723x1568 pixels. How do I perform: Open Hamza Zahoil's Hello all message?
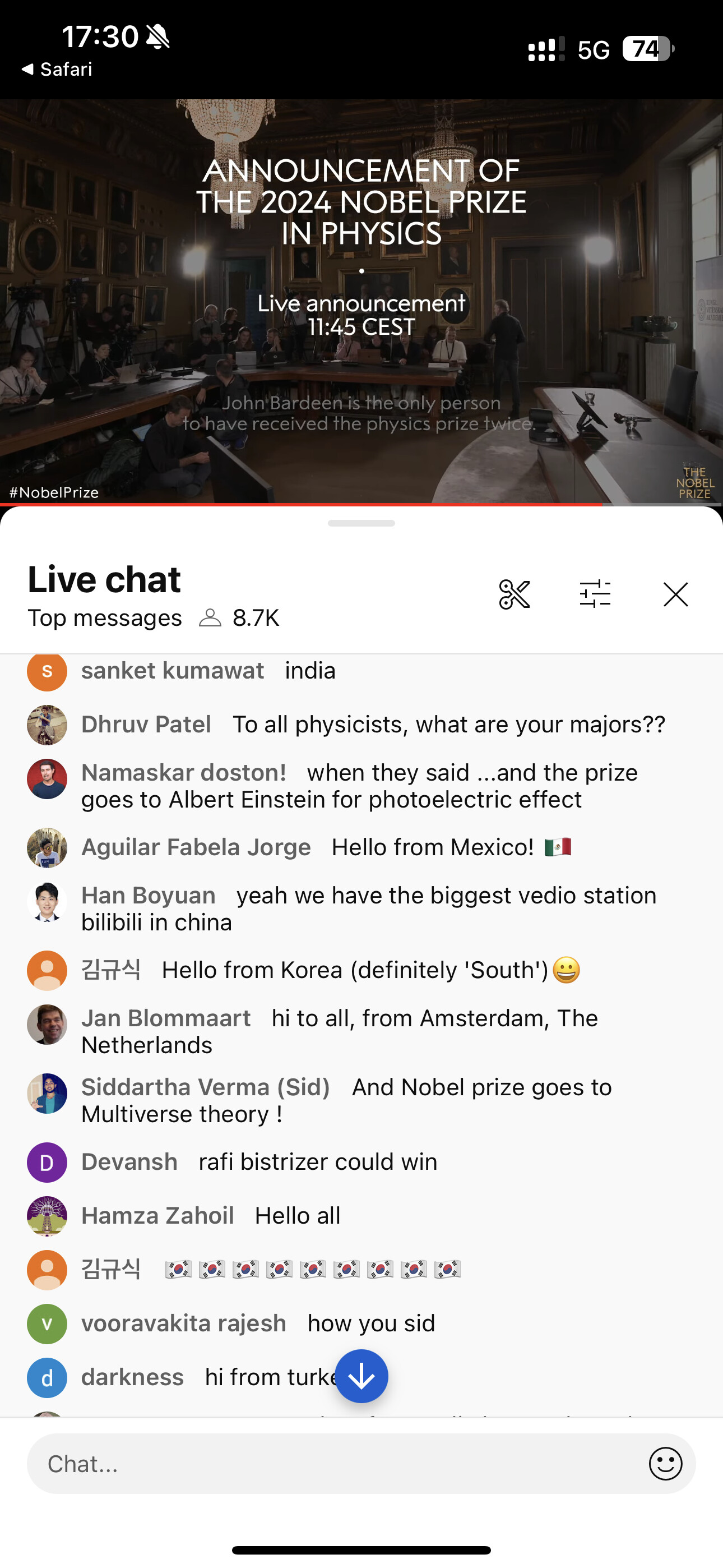pos(297,1216)
